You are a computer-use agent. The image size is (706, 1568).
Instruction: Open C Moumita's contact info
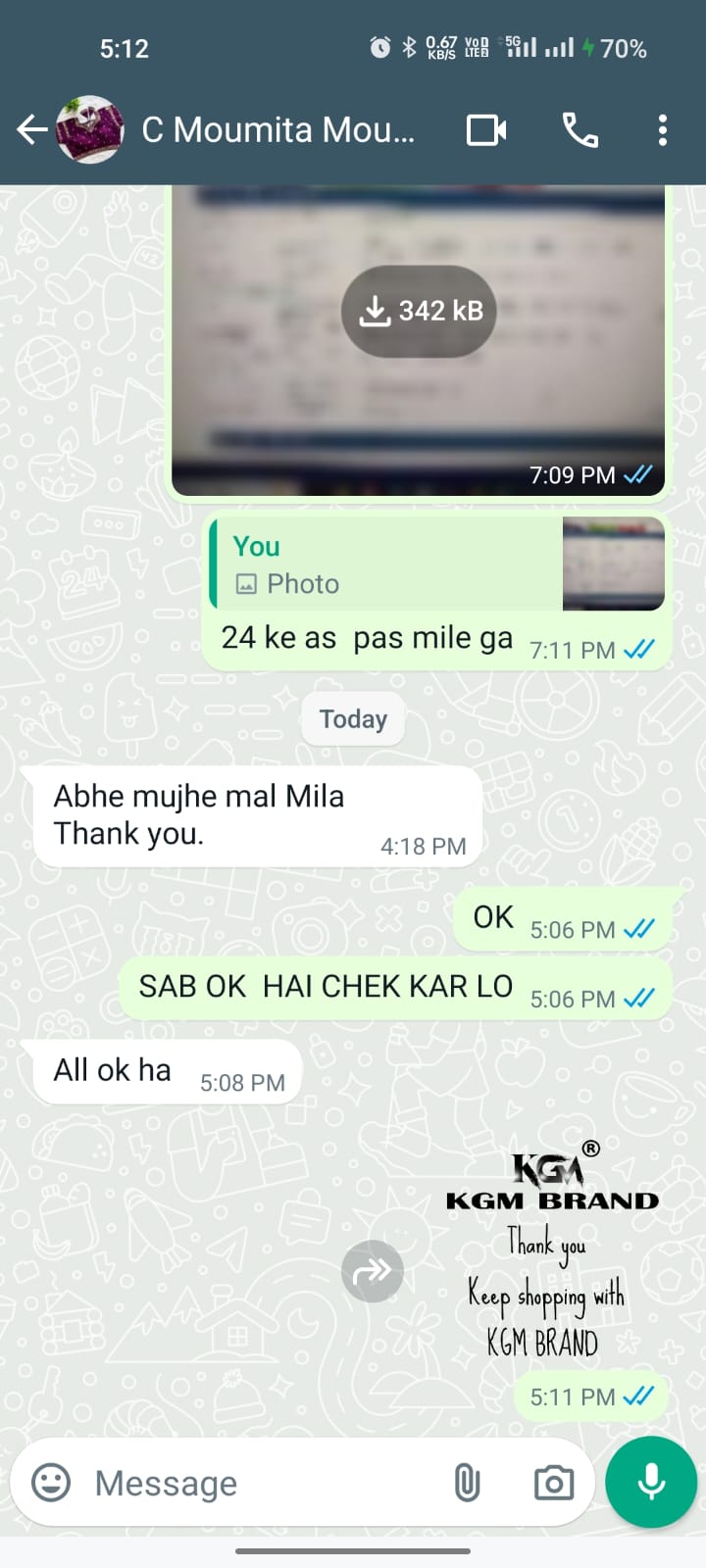click(277, 129)
